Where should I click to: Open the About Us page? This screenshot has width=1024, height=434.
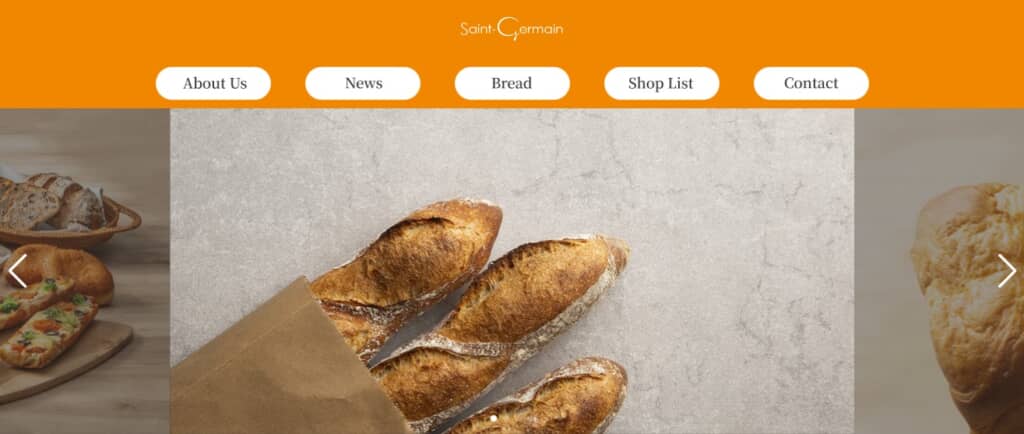pyautogui.click(x=213, y=84)
